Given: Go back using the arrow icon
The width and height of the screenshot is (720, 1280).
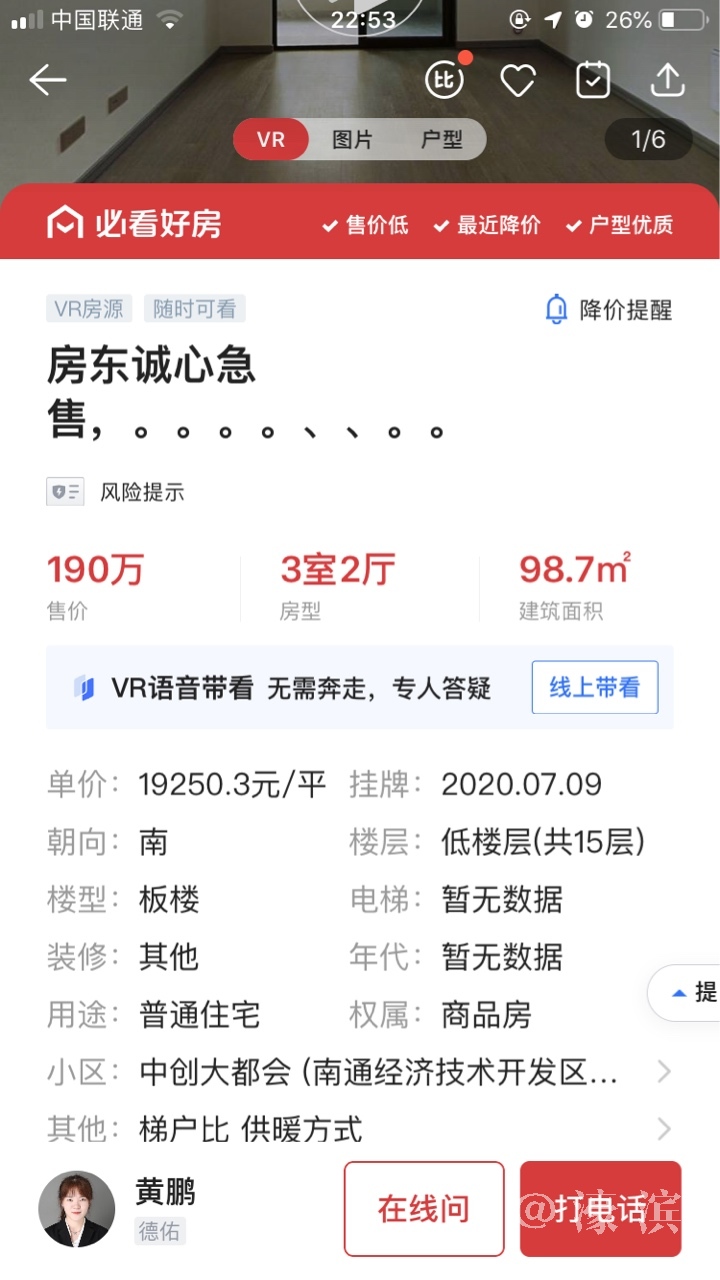Looking at the screenshot, I should click(x=47, y=80).
